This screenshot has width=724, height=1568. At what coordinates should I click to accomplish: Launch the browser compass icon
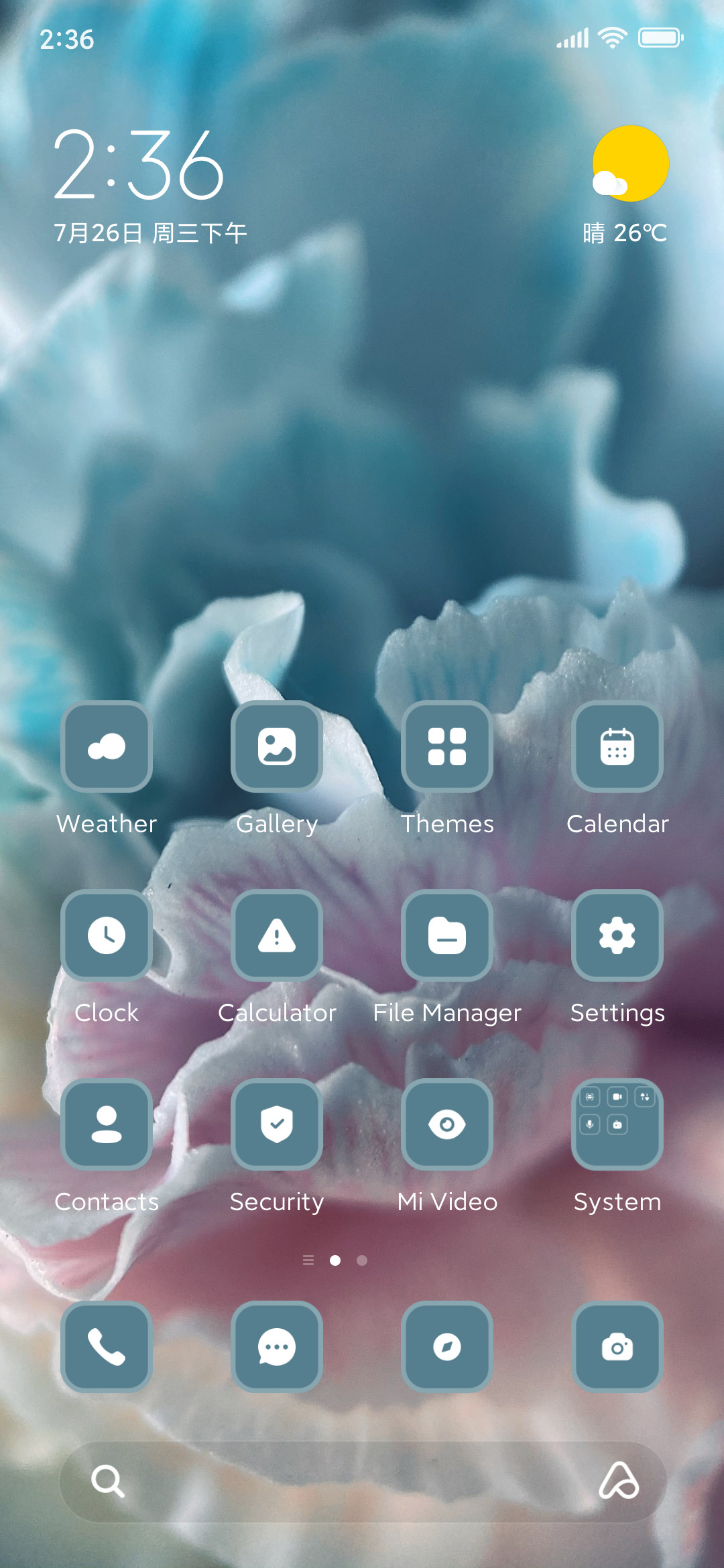447,1347
